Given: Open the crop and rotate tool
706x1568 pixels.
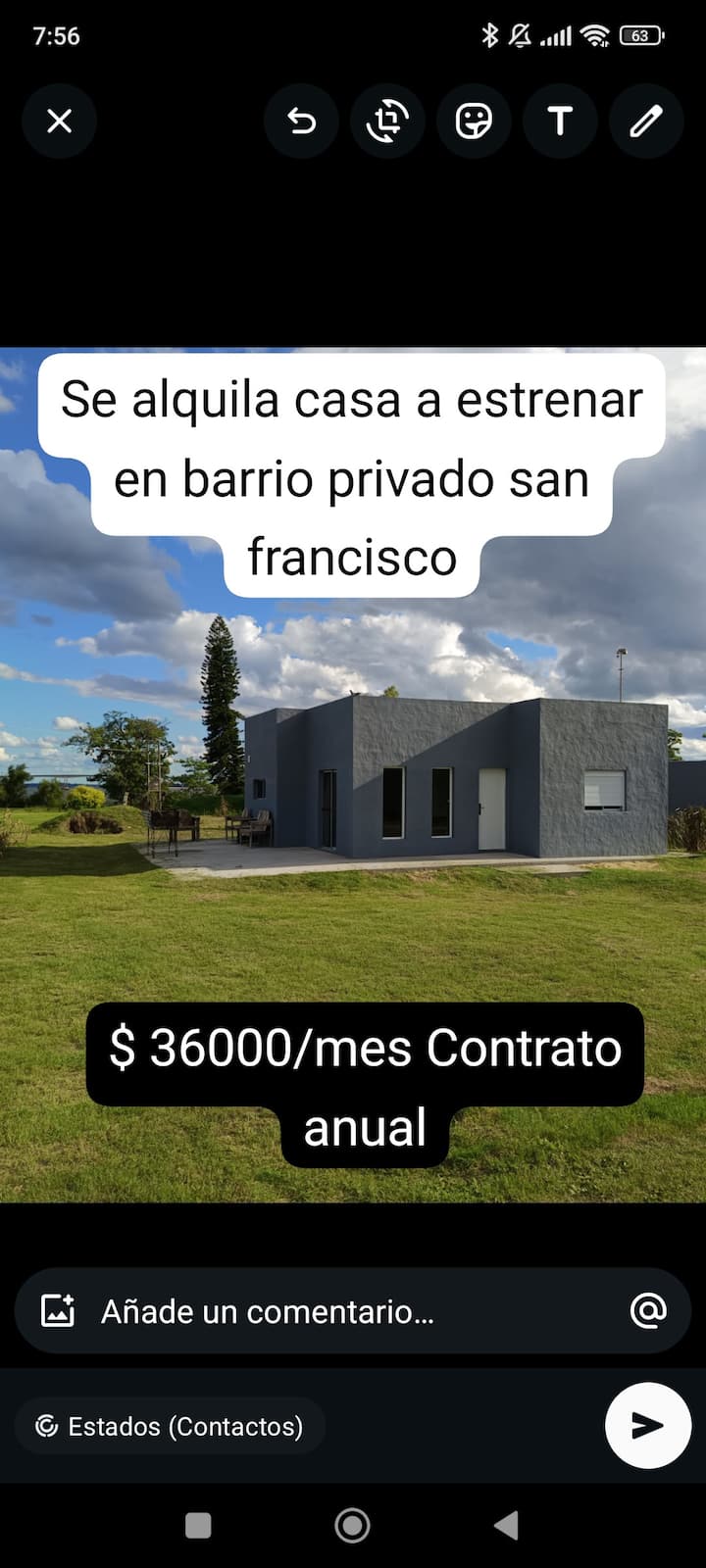Looking at the screenshot, I should click(387, 122).
